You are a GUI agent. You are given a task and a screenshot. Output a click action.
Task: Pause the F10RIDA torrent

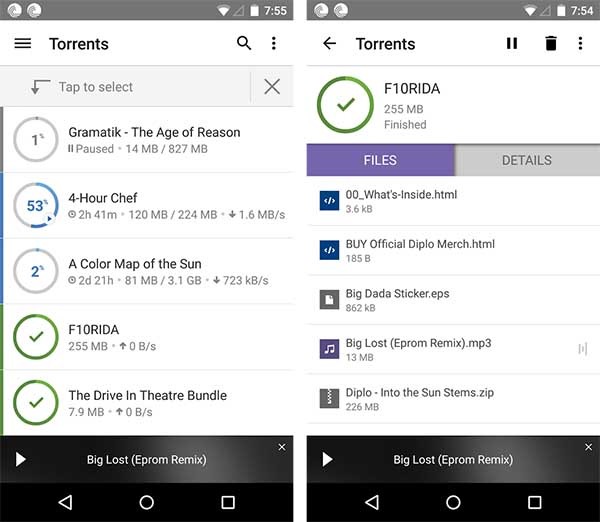point(512,44)
